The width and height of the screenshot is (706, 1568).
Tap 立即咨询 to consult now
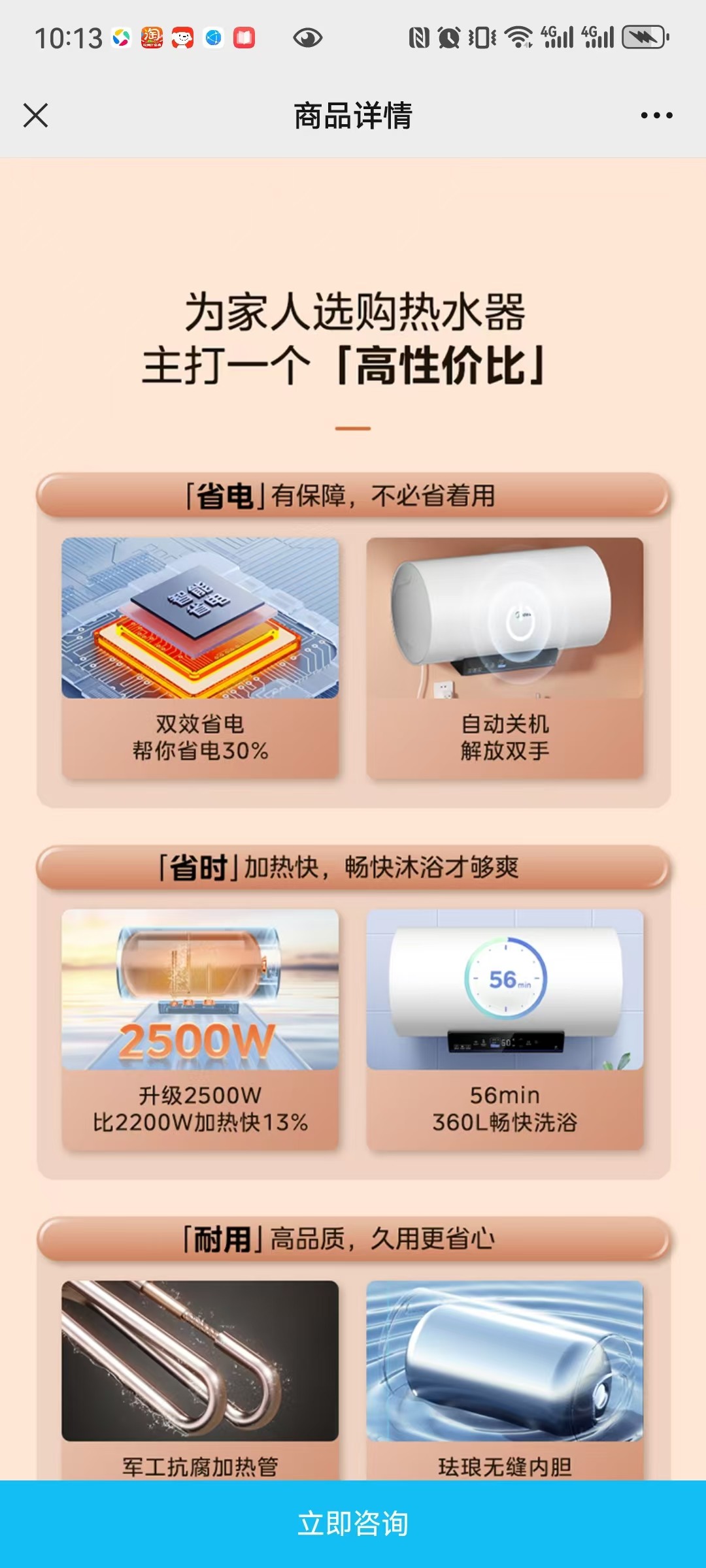(x=353, y=1524)
